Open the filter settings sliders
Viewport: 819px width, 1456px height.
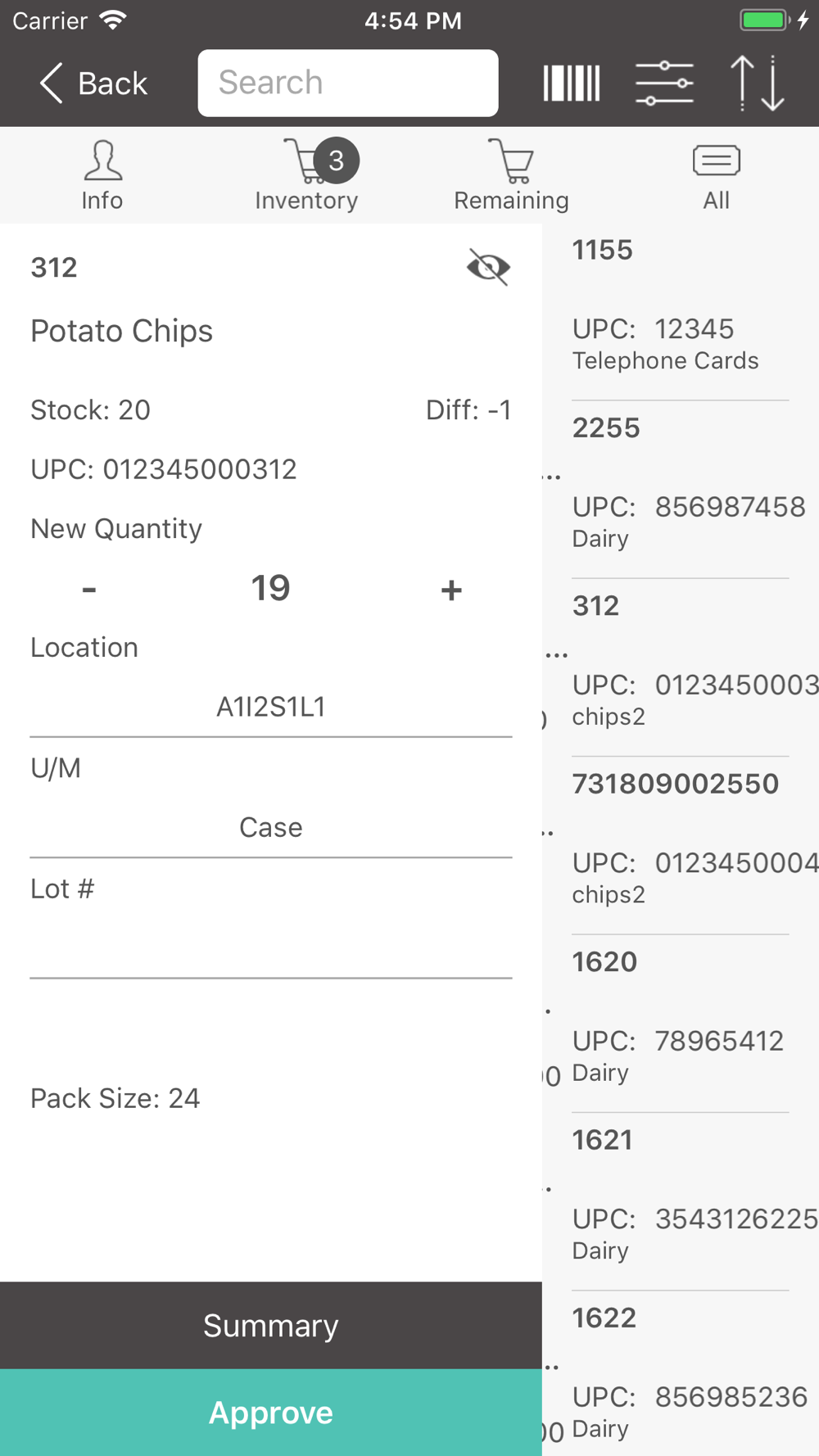tap(664, 83)
